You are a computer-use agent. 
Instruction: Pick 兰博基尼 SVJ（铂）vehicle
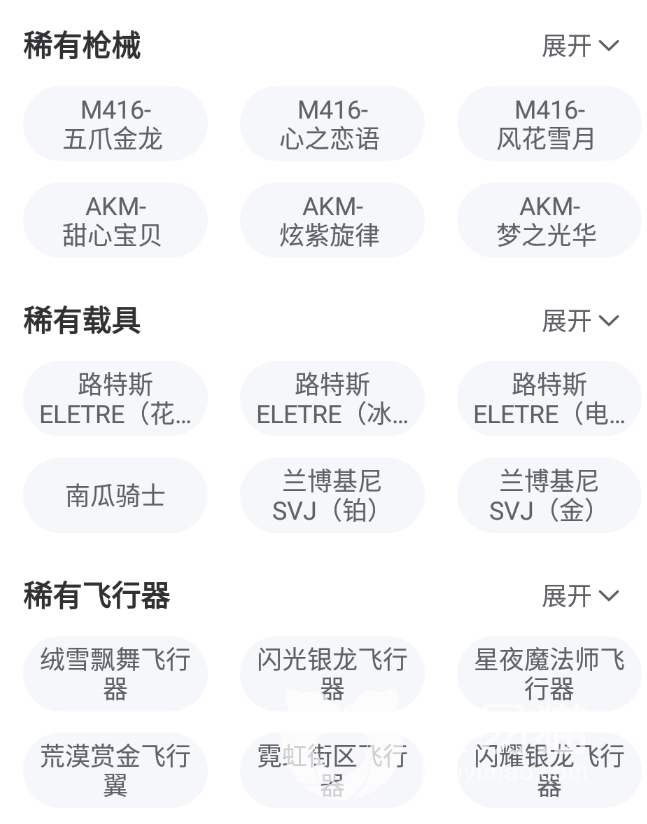332,496
